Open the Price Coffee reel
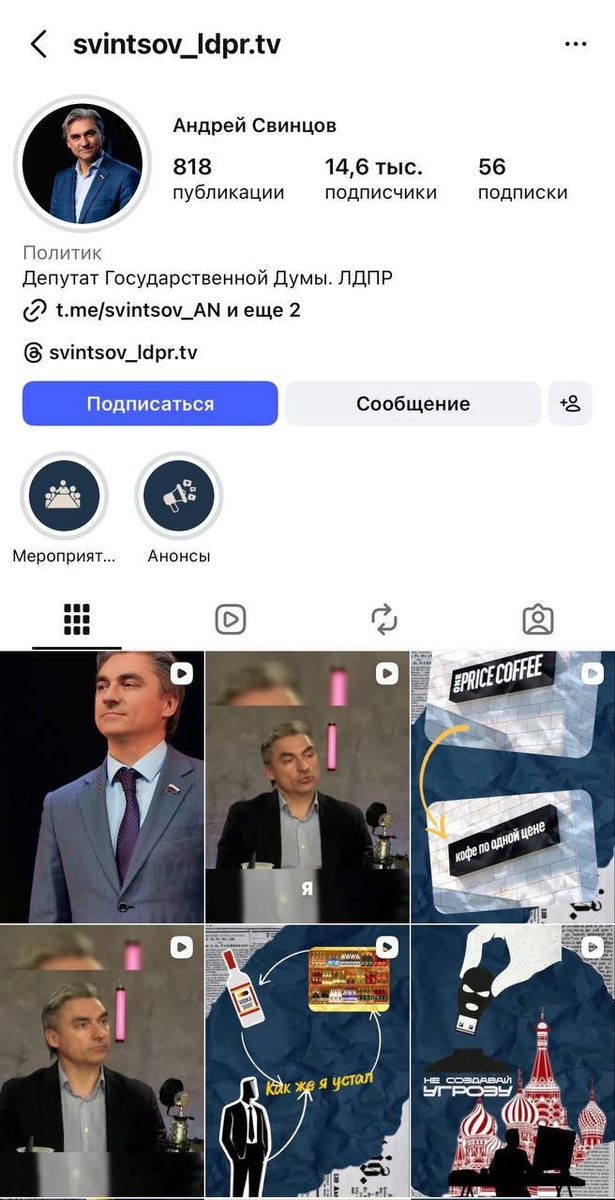Viewport: 615px width, 1200px height. (x=512, y=787)
